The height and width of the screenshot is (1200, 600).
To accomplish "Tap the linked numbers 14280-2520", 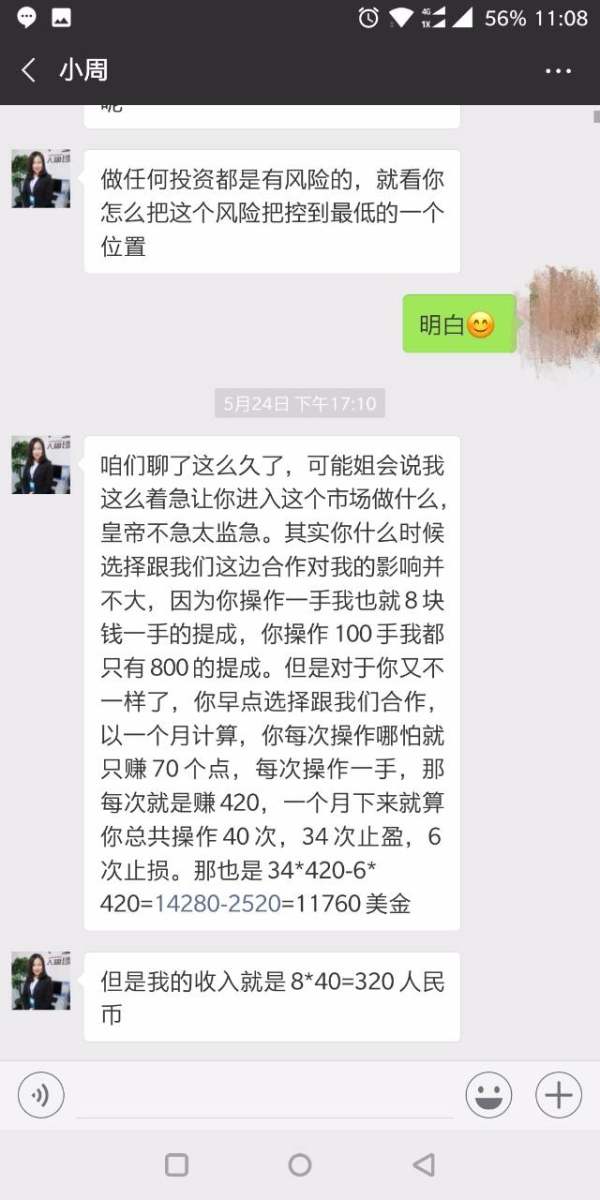I will pyautogui.click(x=216, y=904).
